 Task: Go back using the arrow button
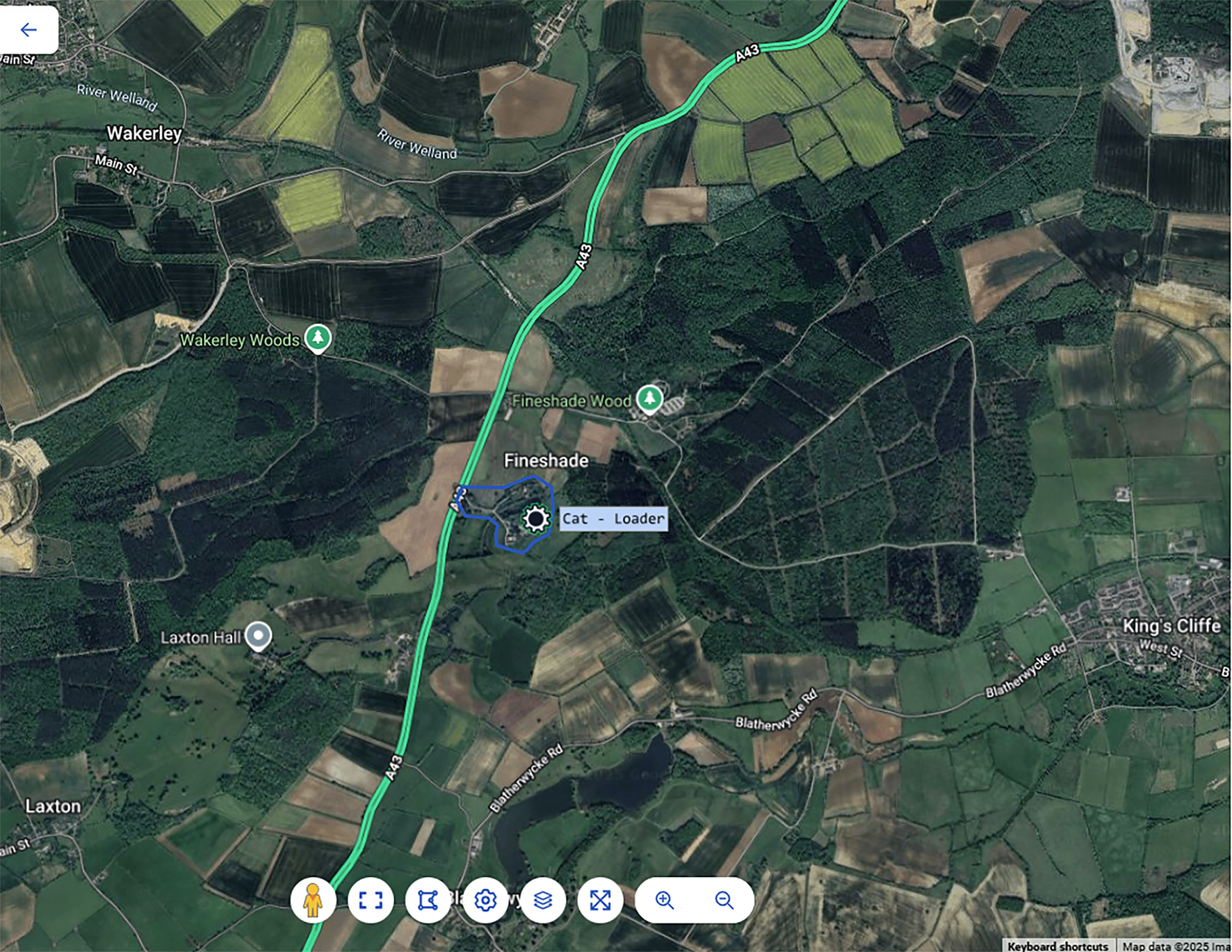pyautogui.click(x=28, y=30)
